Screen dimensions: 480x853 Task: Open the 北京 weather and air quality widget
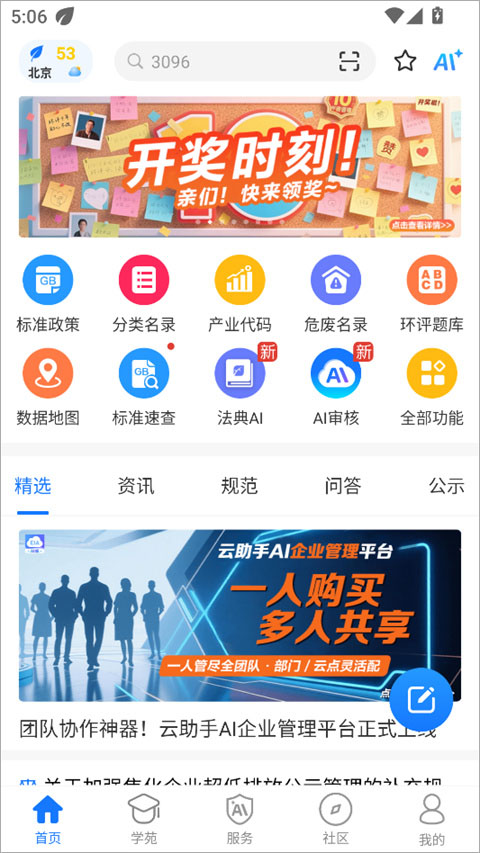56,61
